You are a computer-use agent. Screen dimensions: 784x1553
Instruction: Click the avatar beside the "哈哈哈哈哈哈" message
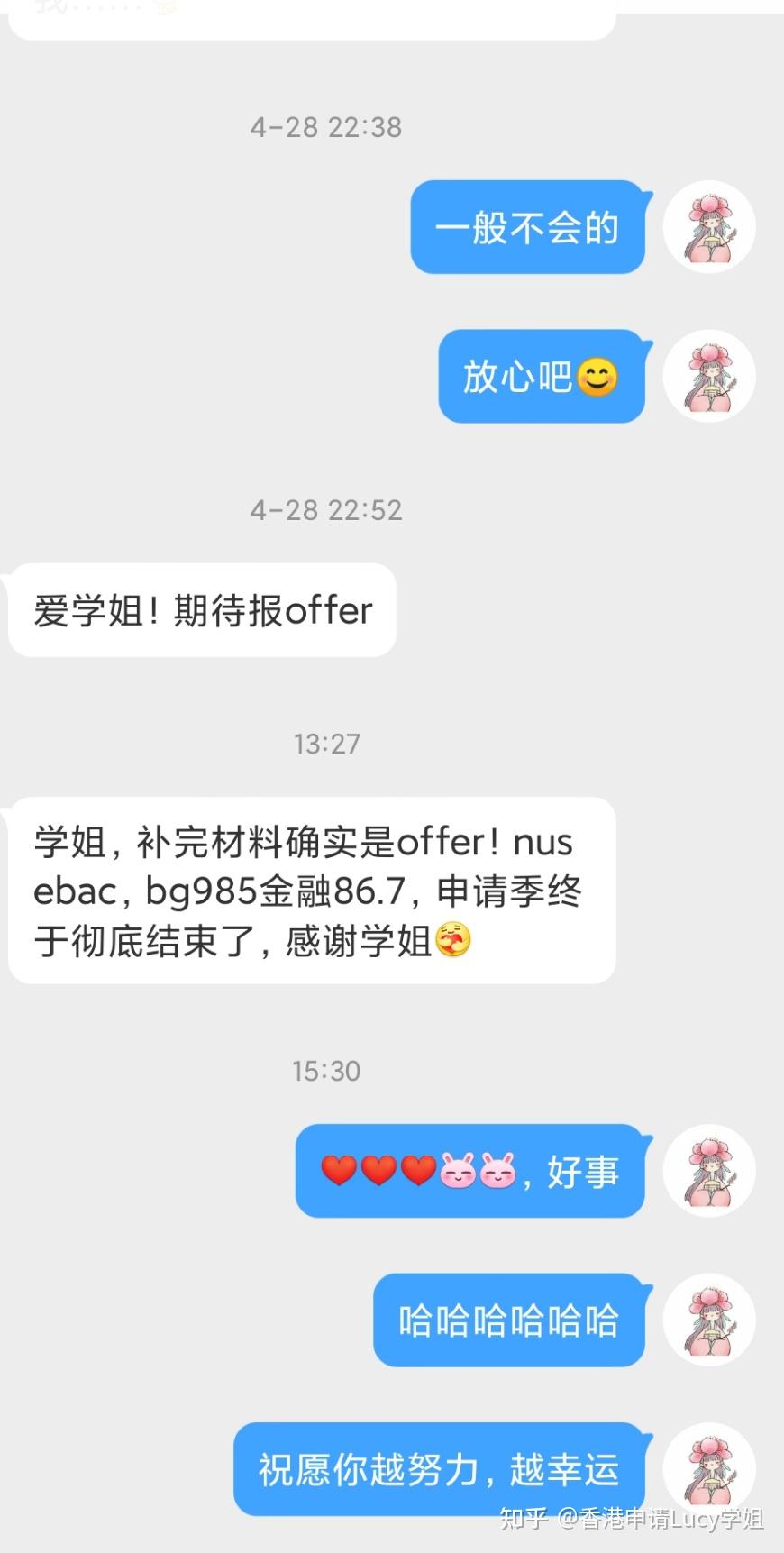pyautogui.click(x=709, y=1321)
